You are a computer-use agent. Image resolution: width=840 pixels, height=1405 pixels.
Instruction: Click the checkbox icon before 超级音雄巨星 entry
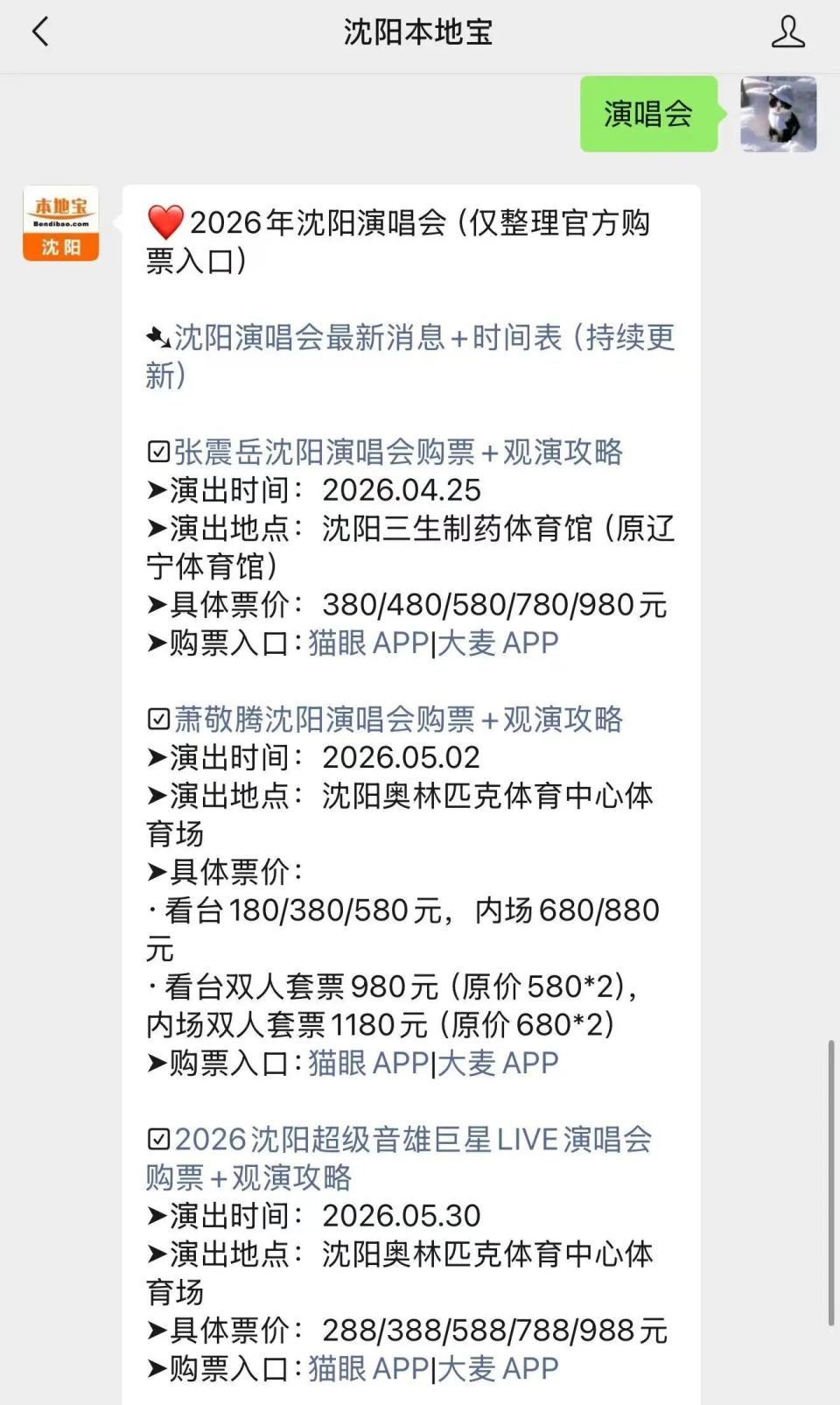157,1139
